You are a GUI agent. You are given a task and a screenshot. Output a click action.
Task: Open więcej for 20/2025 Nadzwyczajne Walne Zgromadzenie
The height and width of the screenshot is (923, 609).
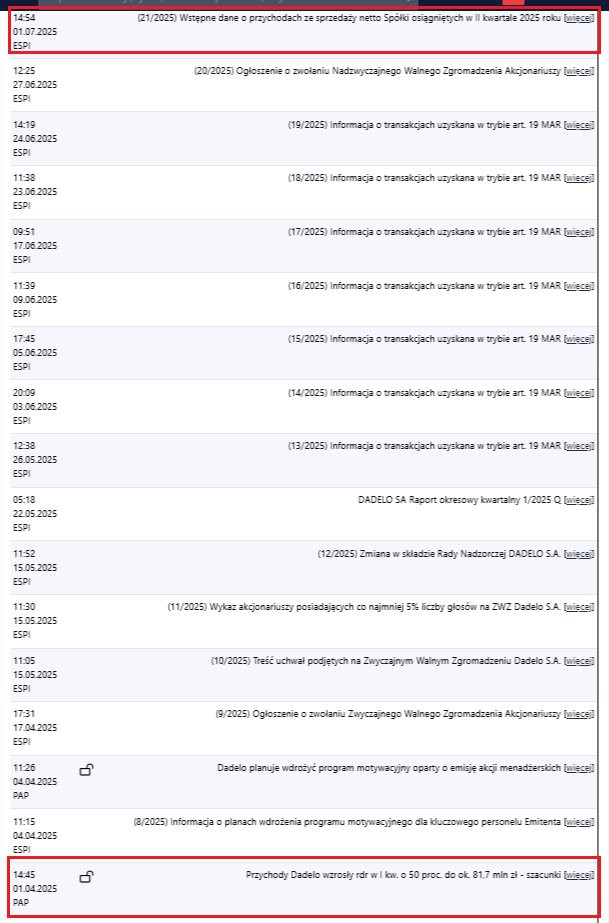coord(579,71)
